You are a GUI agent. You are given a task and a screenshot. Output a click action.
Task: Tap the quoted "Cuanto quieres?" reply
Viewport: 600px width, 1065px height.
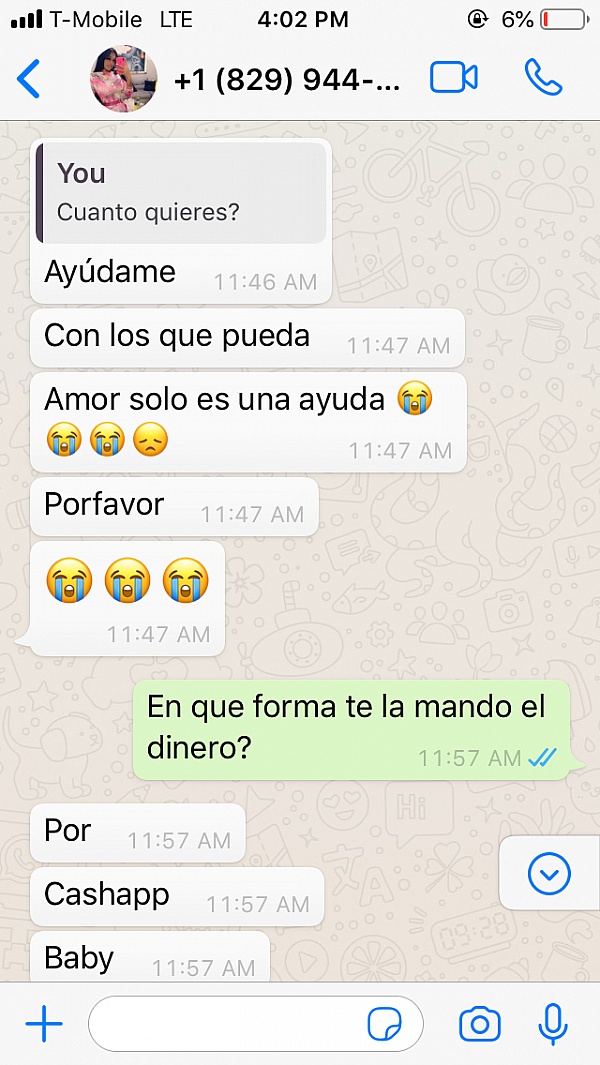click(x=182, y=192)
